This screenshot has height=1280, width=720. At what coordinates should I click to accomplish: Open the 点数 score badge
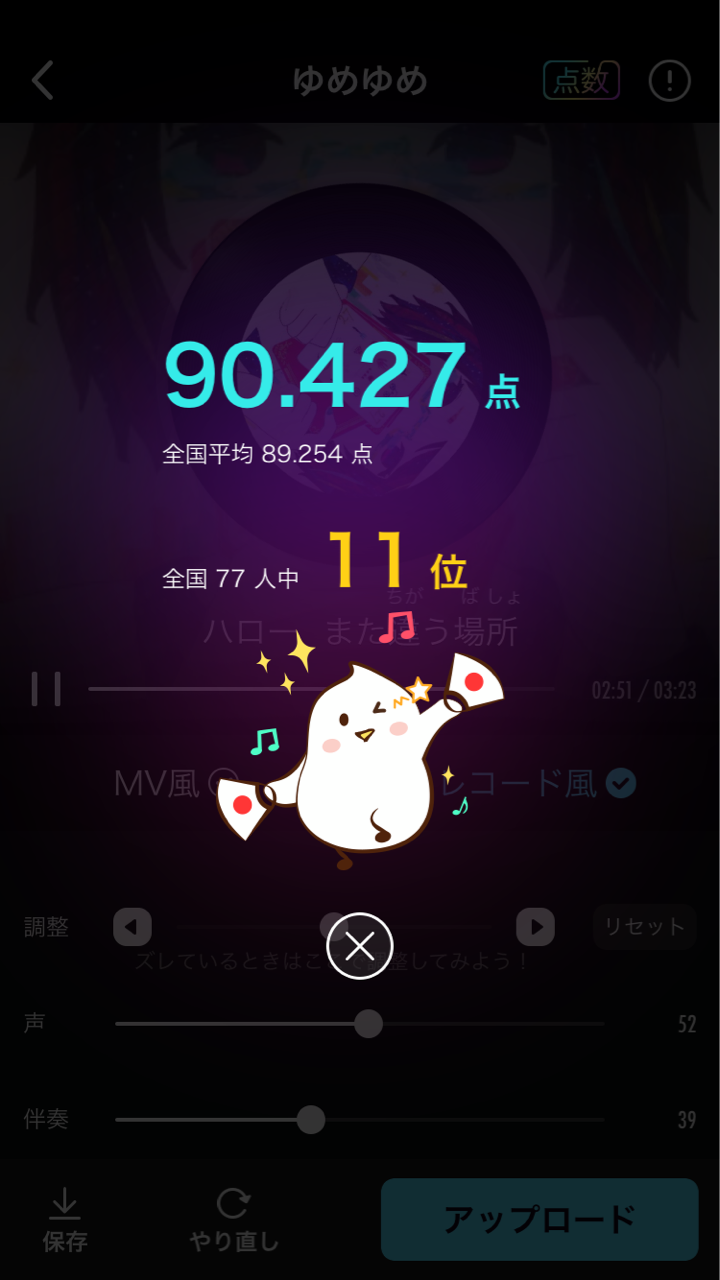582,81
